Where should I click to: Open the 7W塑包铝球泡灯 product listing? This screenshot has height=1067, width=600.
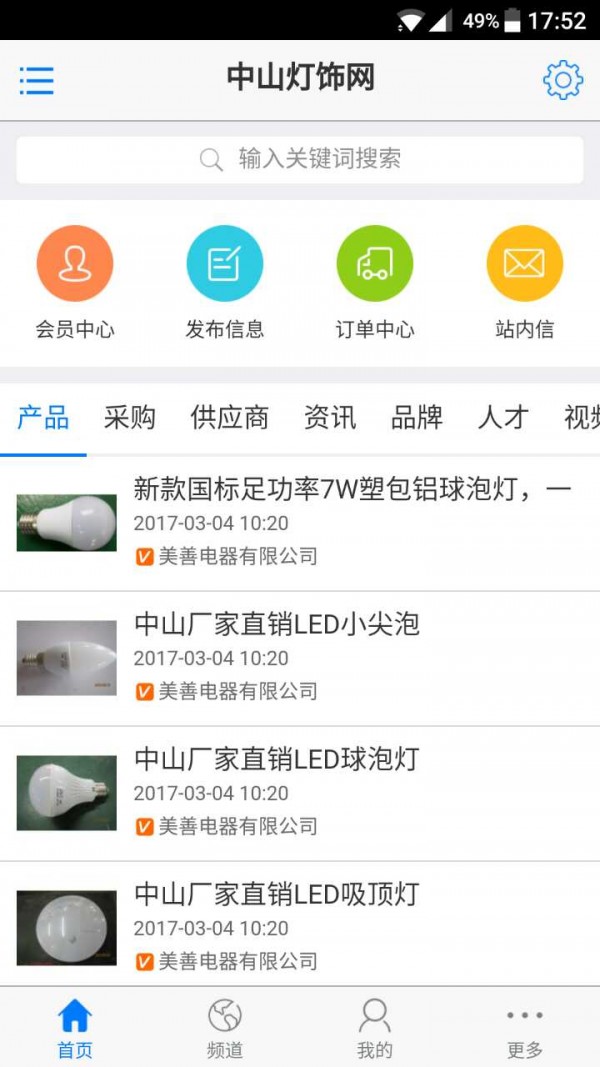(352, 489)
